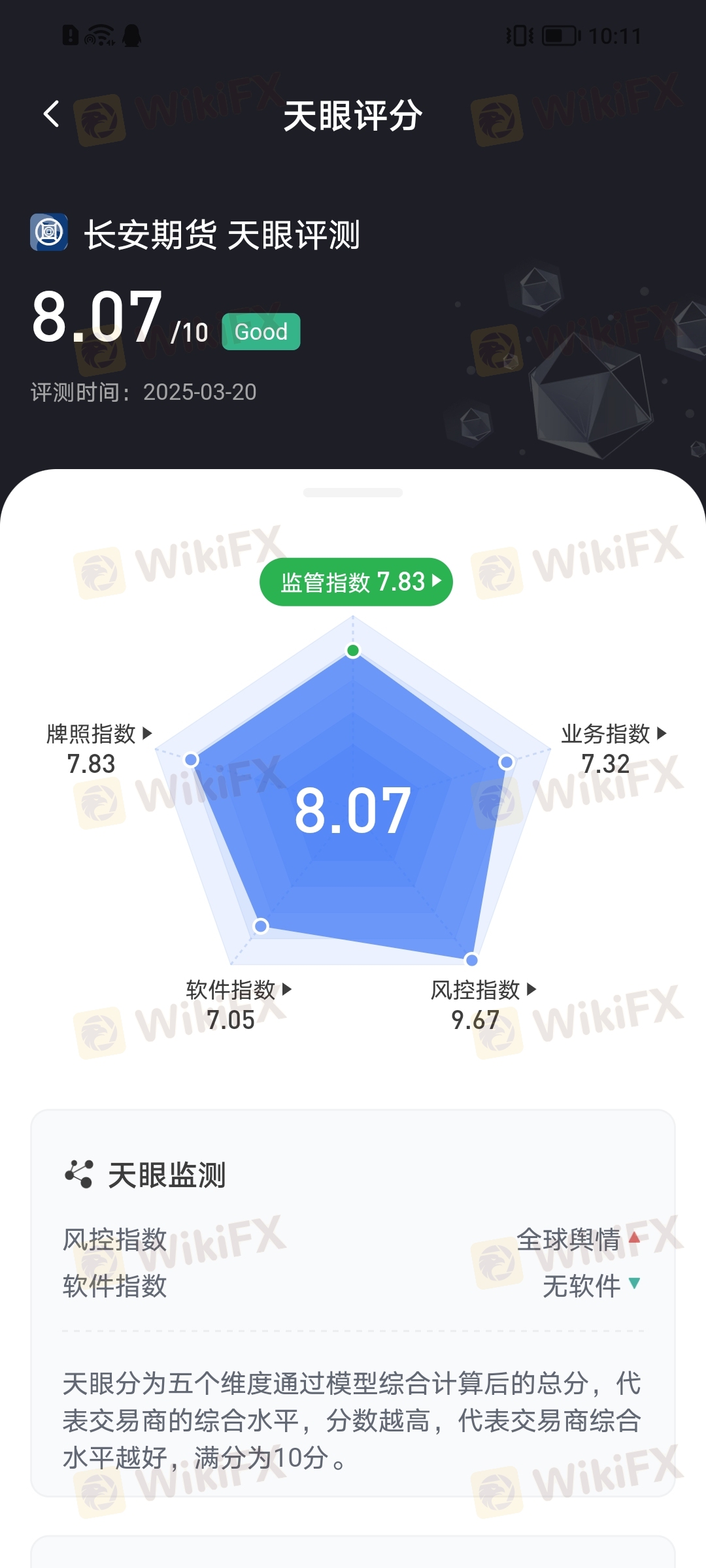Open the 牌照指数 details
Image resolution: width=706 pixels, height=1568 pixels.
point(99,734)
